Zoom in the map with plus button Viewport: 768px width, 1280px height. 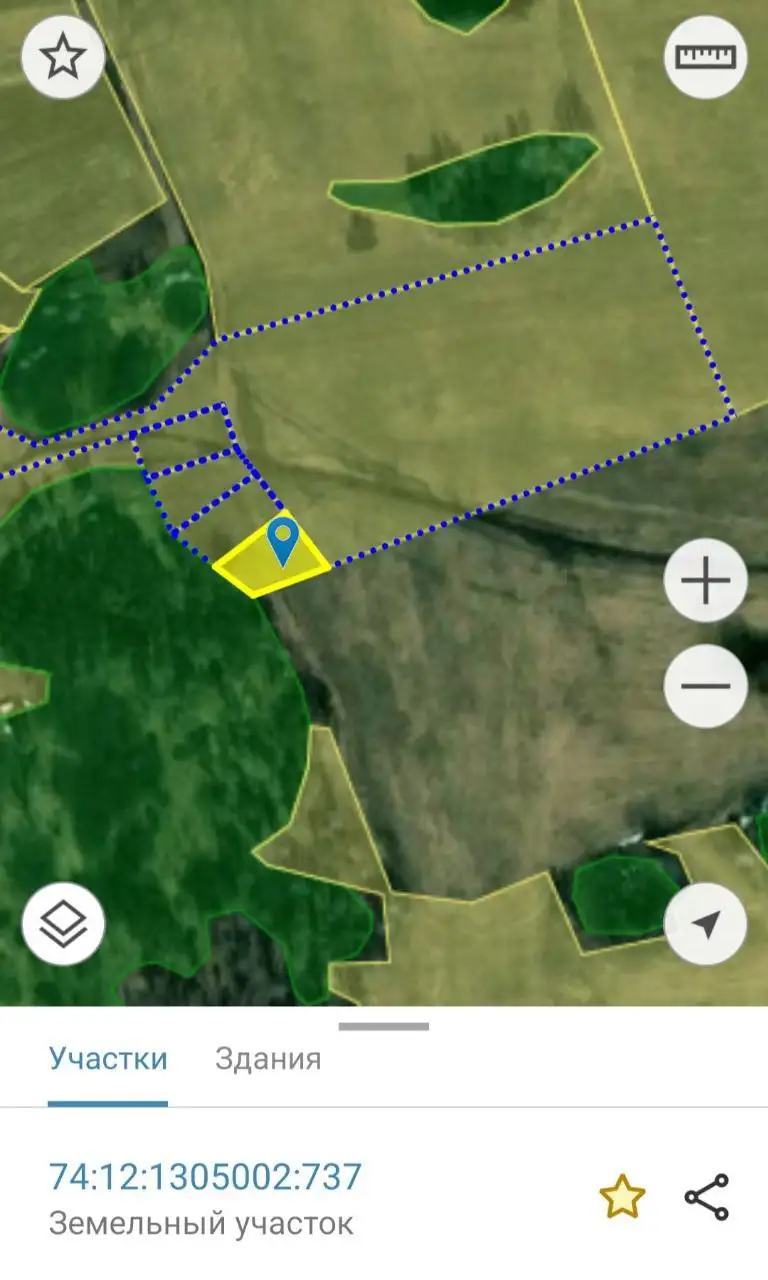(x=705, y=581)
